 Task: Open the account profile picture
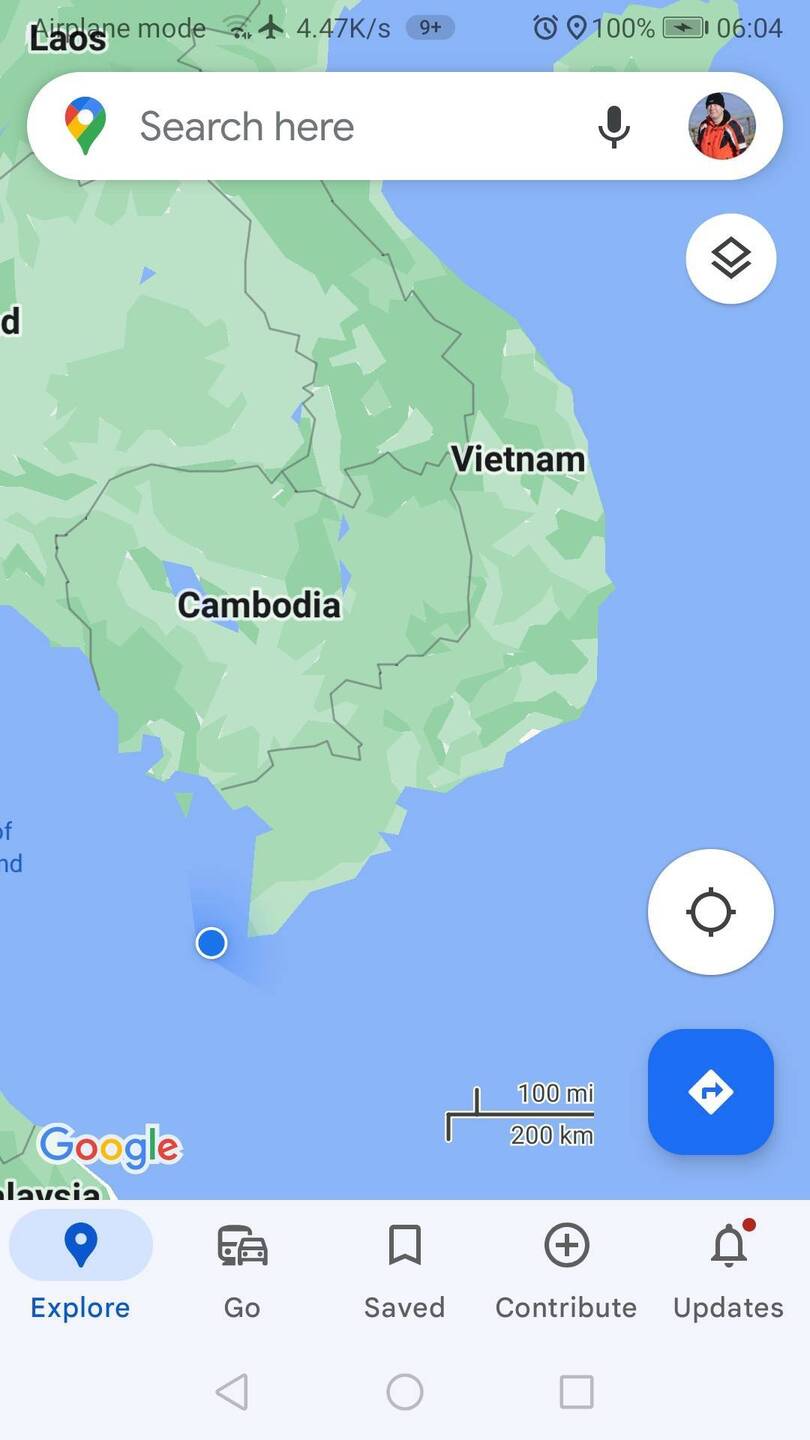721,127
